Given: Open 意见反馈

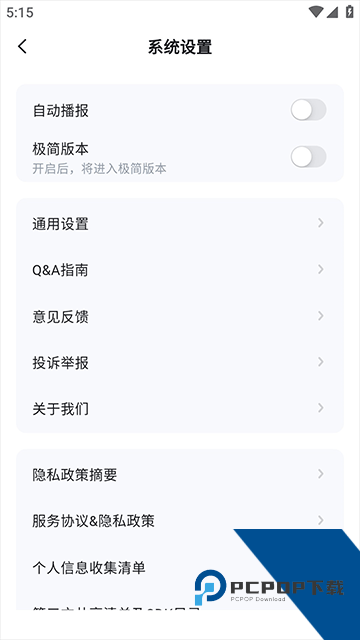Looking at the screenshot, I should tap(180, 316).
